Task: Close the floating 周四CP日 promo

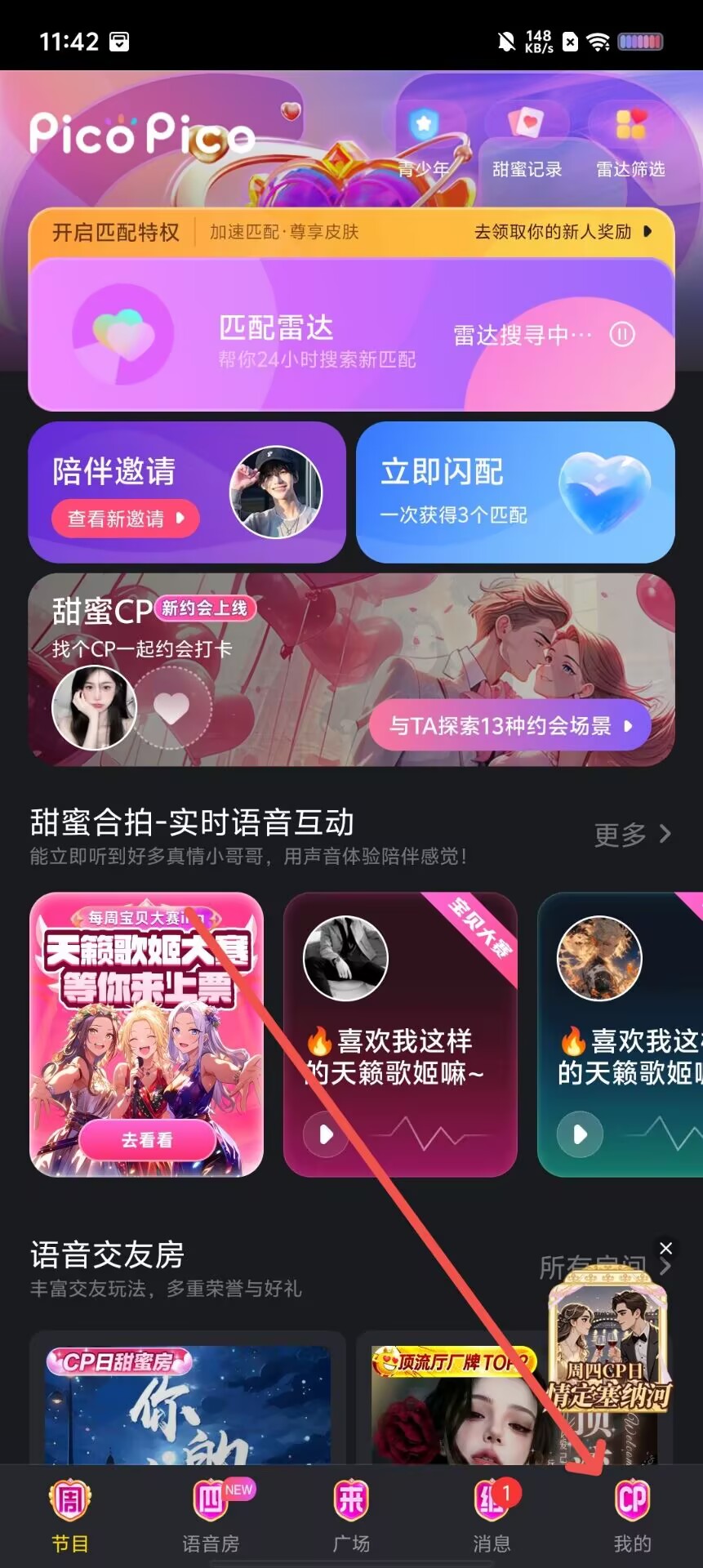Action: [x=666, y=1249]
